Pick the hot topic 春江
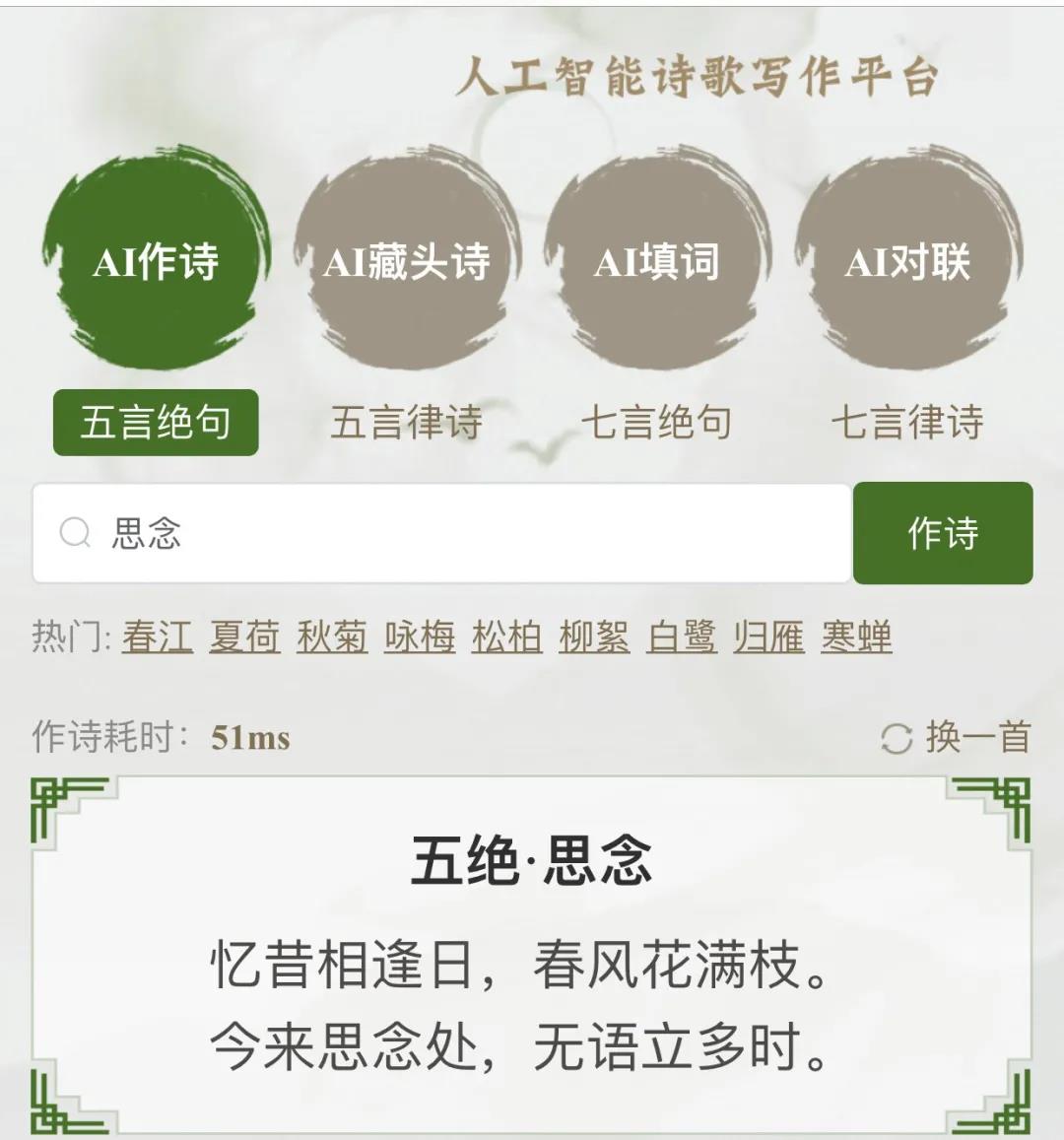 (x=158, y=637)
